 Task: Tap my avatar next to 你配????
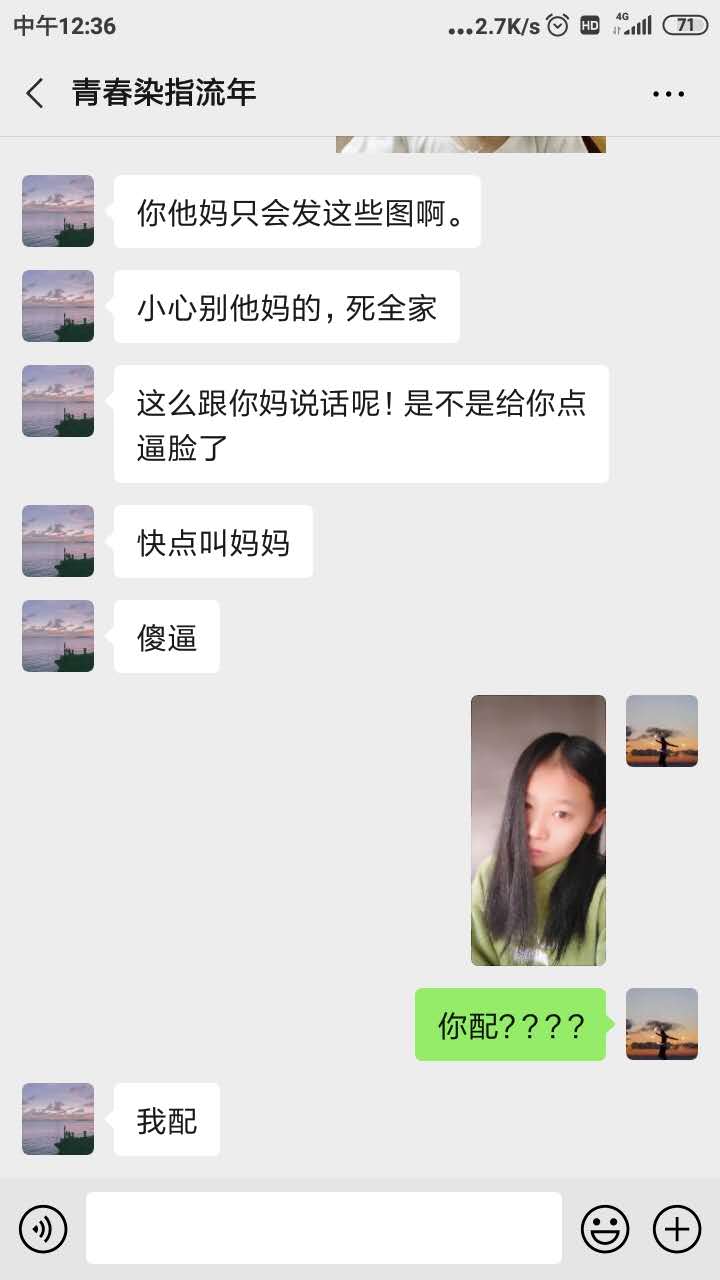[662, 1024]
